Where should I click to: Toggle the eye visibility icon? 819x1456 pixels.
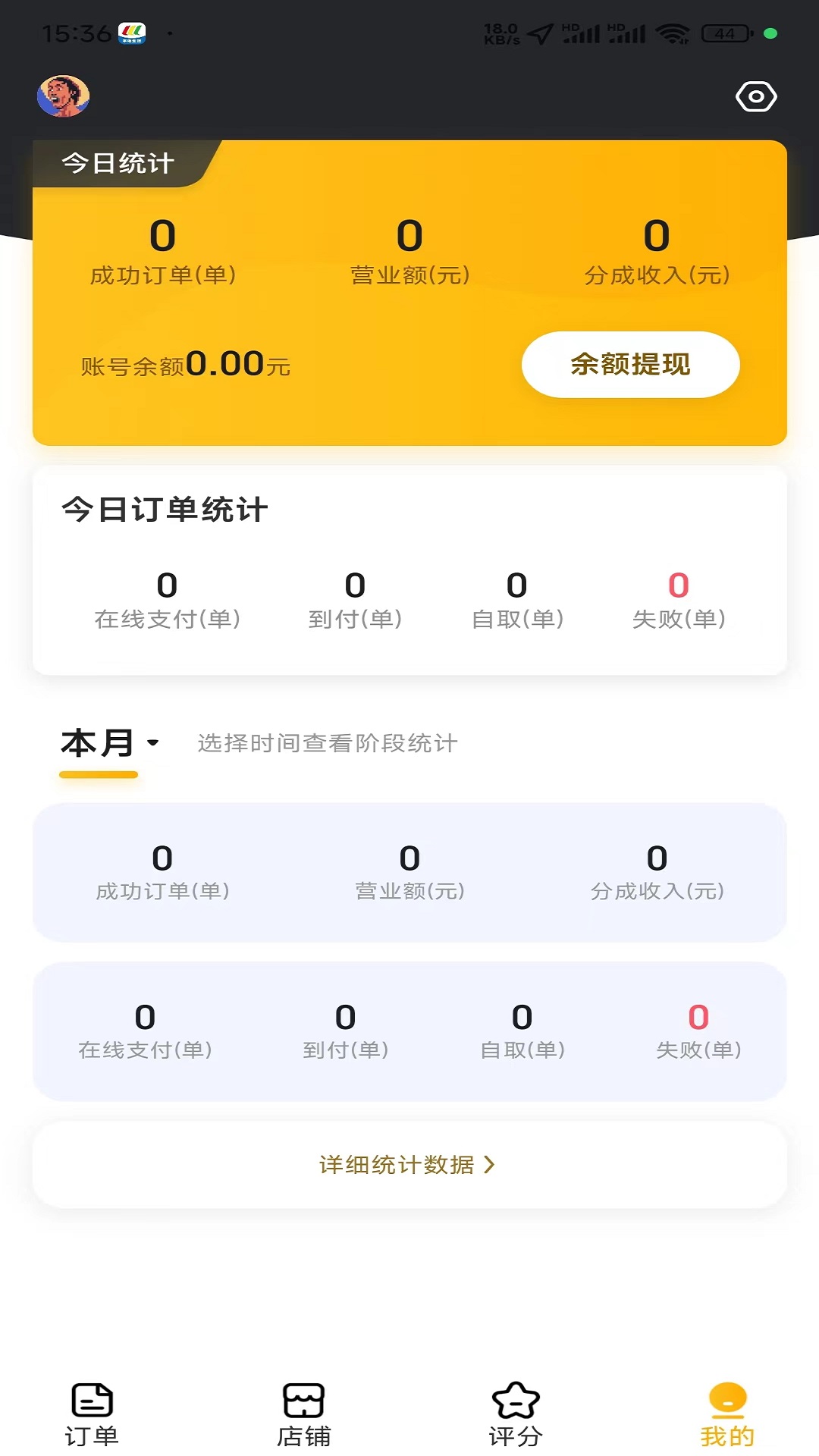[756, 96]
